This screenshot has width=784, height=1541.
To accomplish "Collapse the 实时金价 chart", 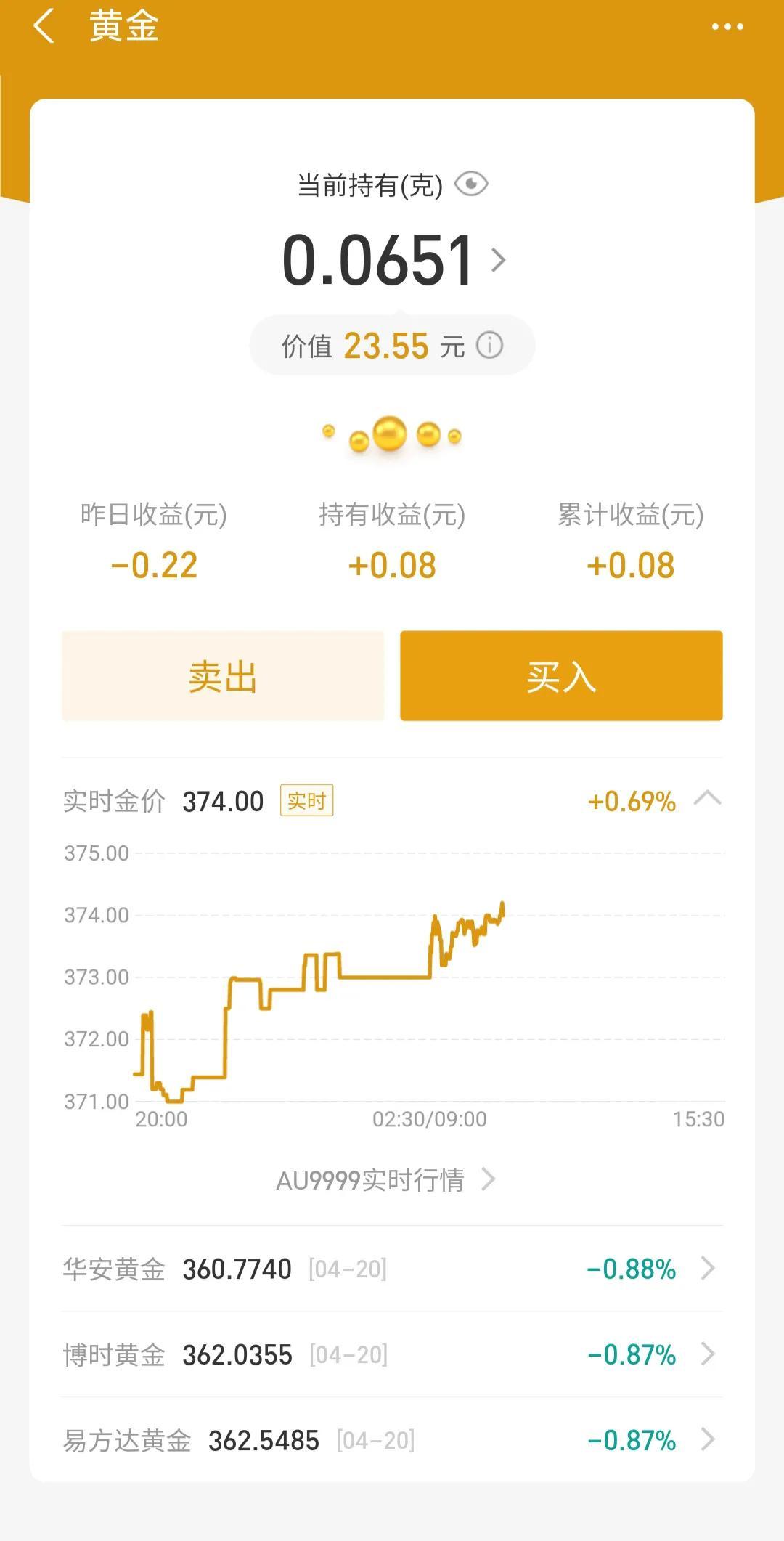I will click(x=707, y=800).
